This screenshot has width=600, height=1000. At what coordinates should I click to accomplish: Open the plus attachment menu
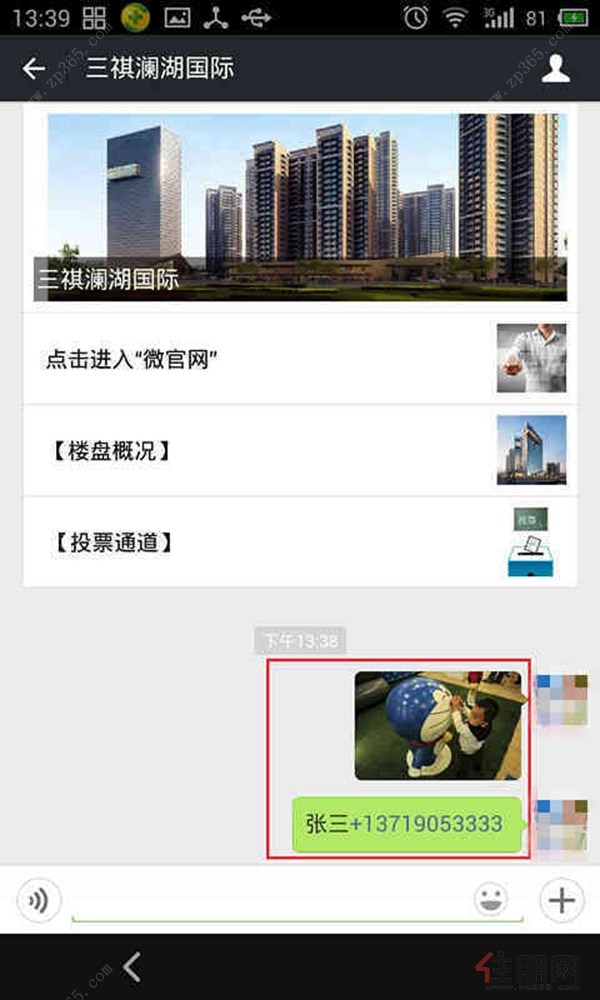click(x=561, y=900)
